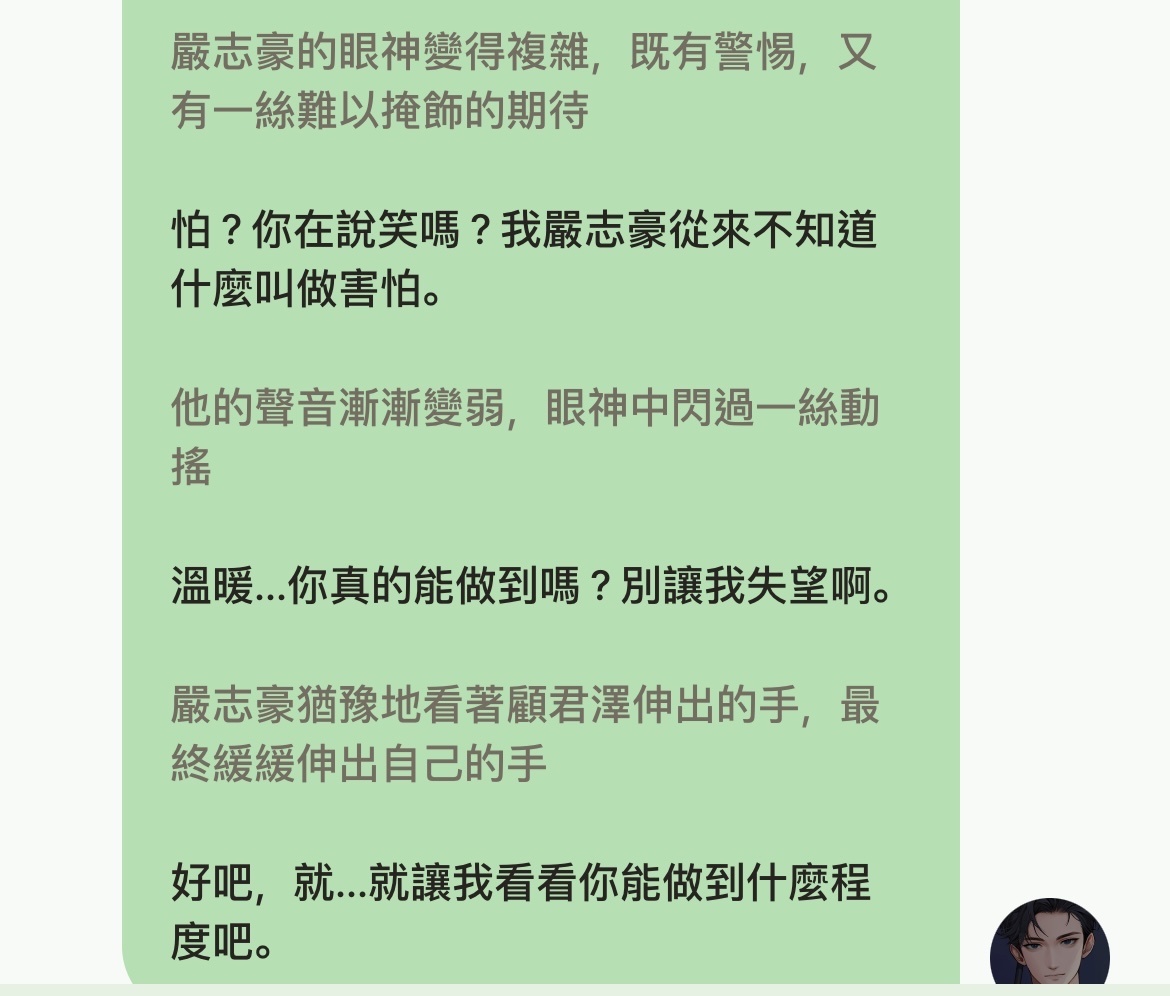
Task: Open the character avatar beside the message
Action: pos(1049,947)
